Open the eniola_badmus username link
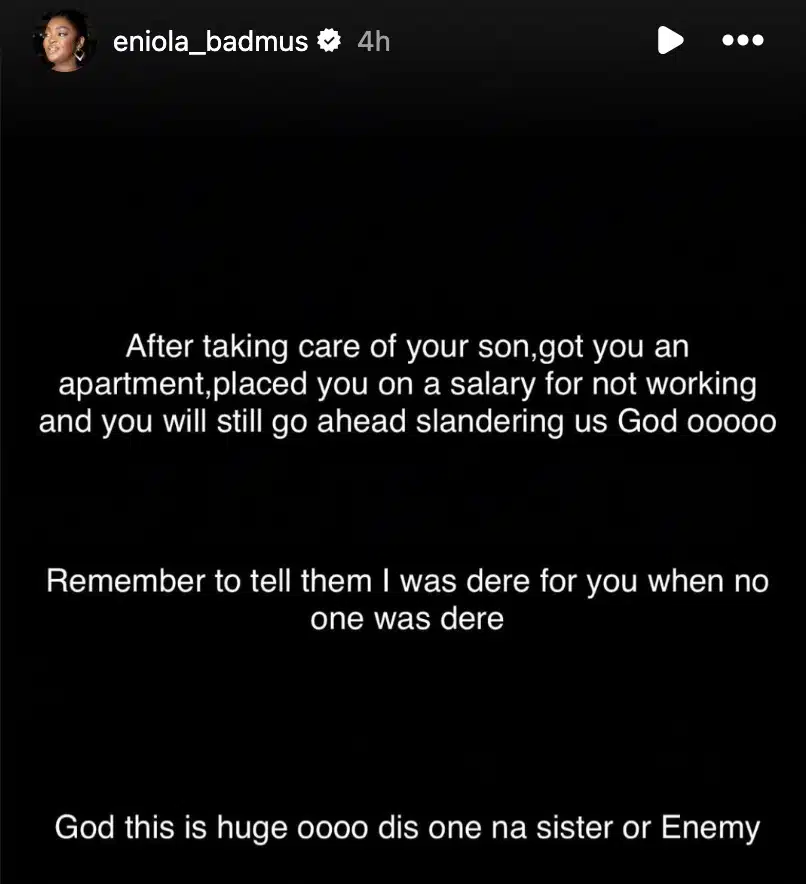This screenshot has width=806, height=884. click(x=210, y=41)
